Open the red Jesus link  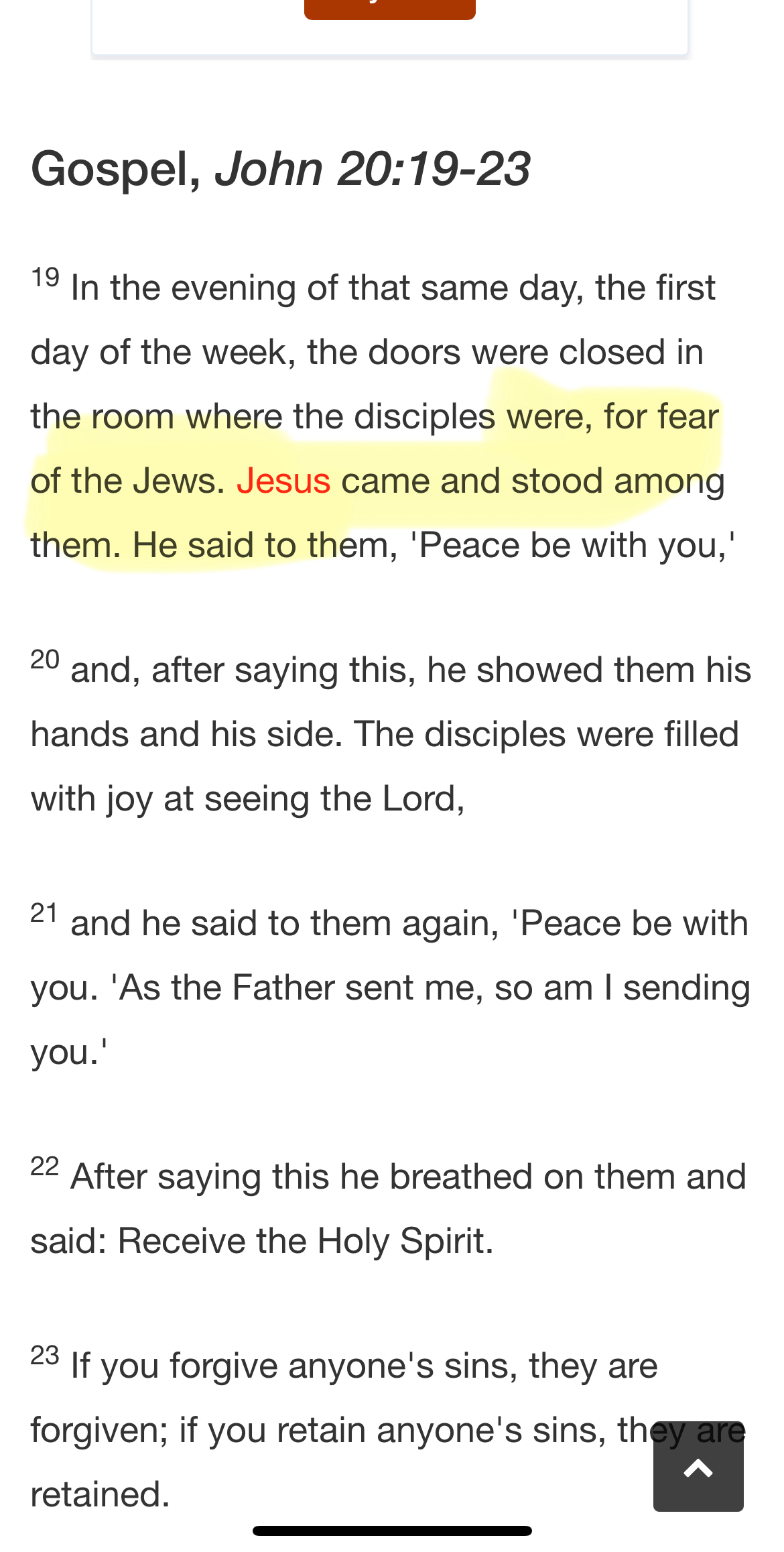point(283,481)
